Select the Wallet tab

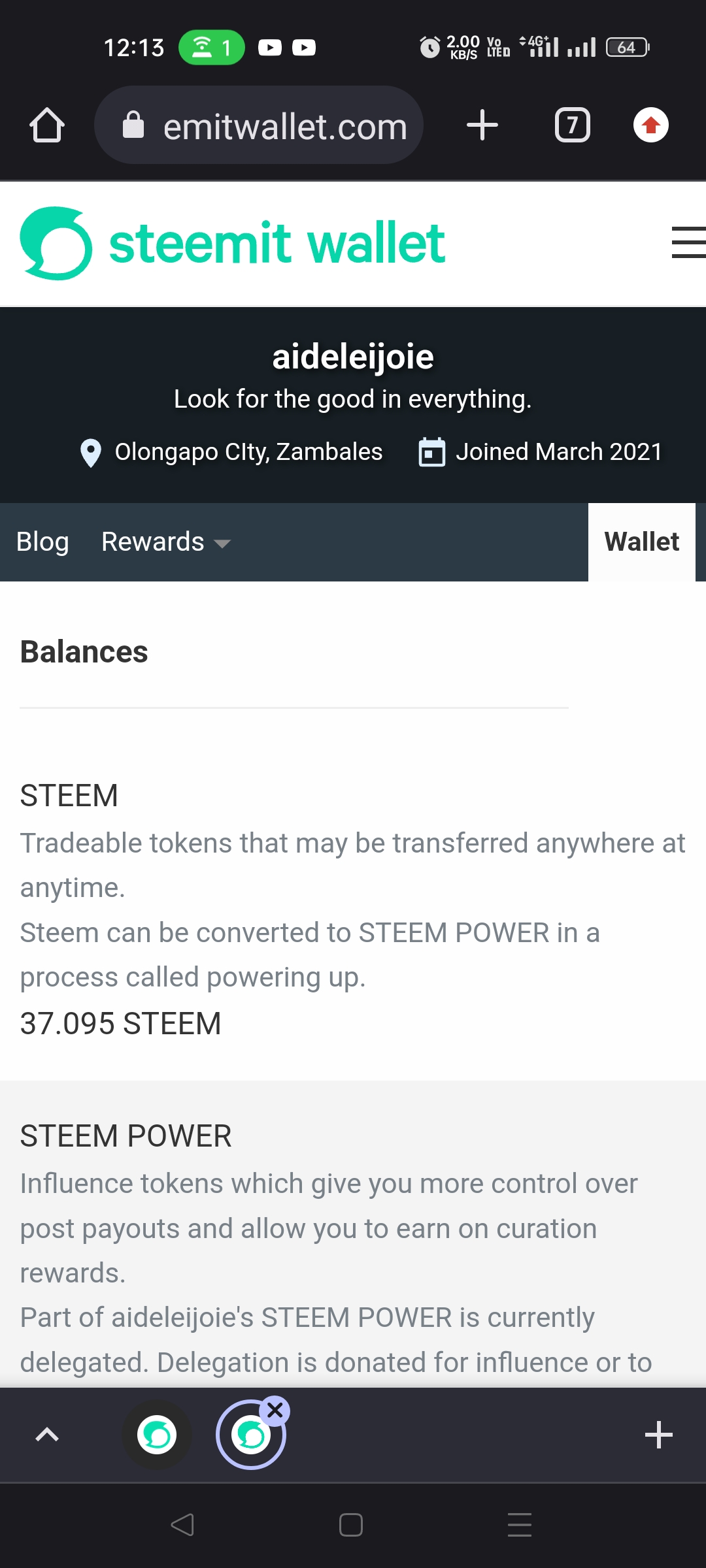click(x=641, y=542)
